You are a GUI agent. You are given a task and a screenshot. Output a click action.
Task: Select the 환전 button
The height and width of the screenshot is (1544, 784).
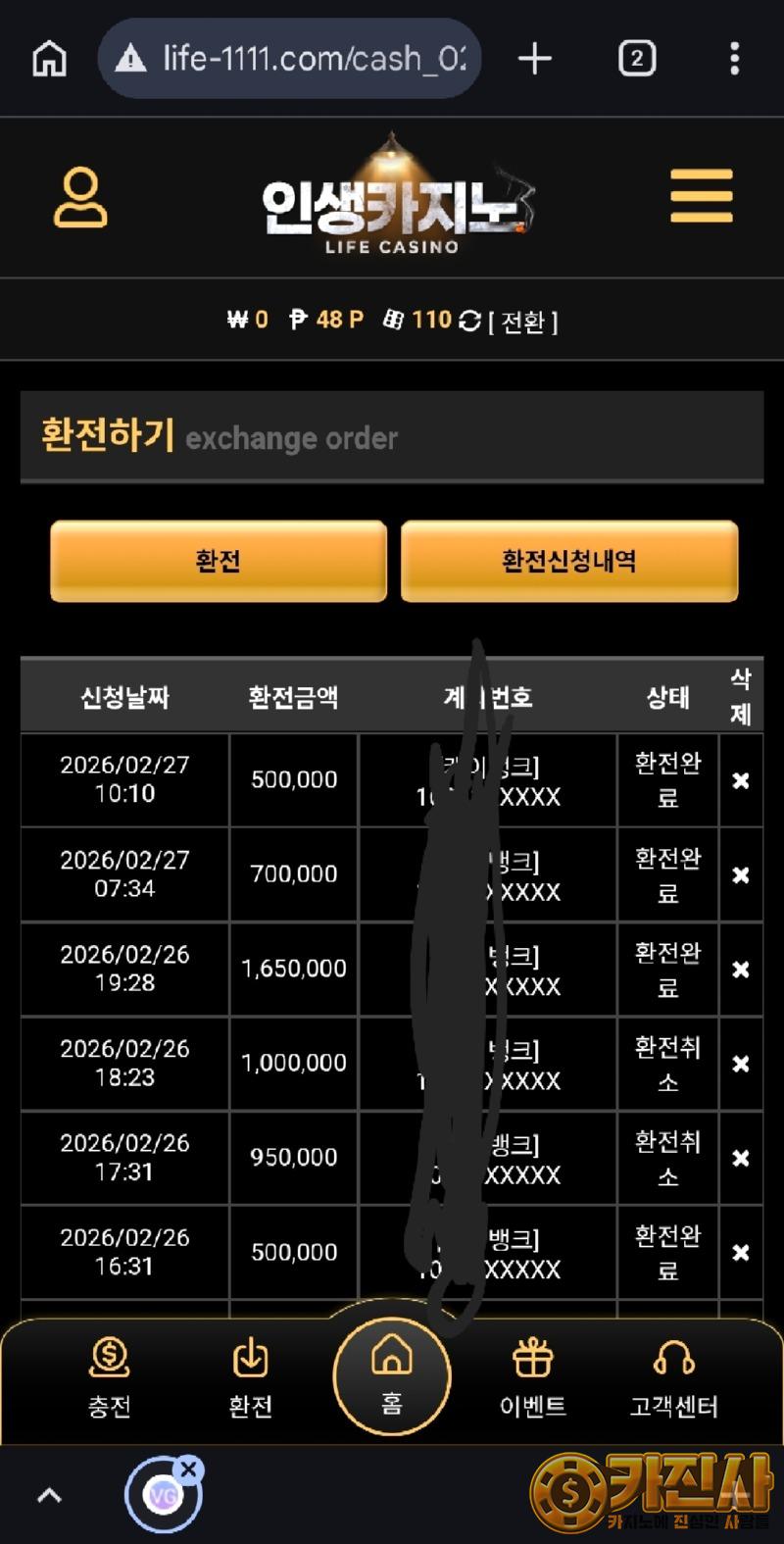[219, 561]
